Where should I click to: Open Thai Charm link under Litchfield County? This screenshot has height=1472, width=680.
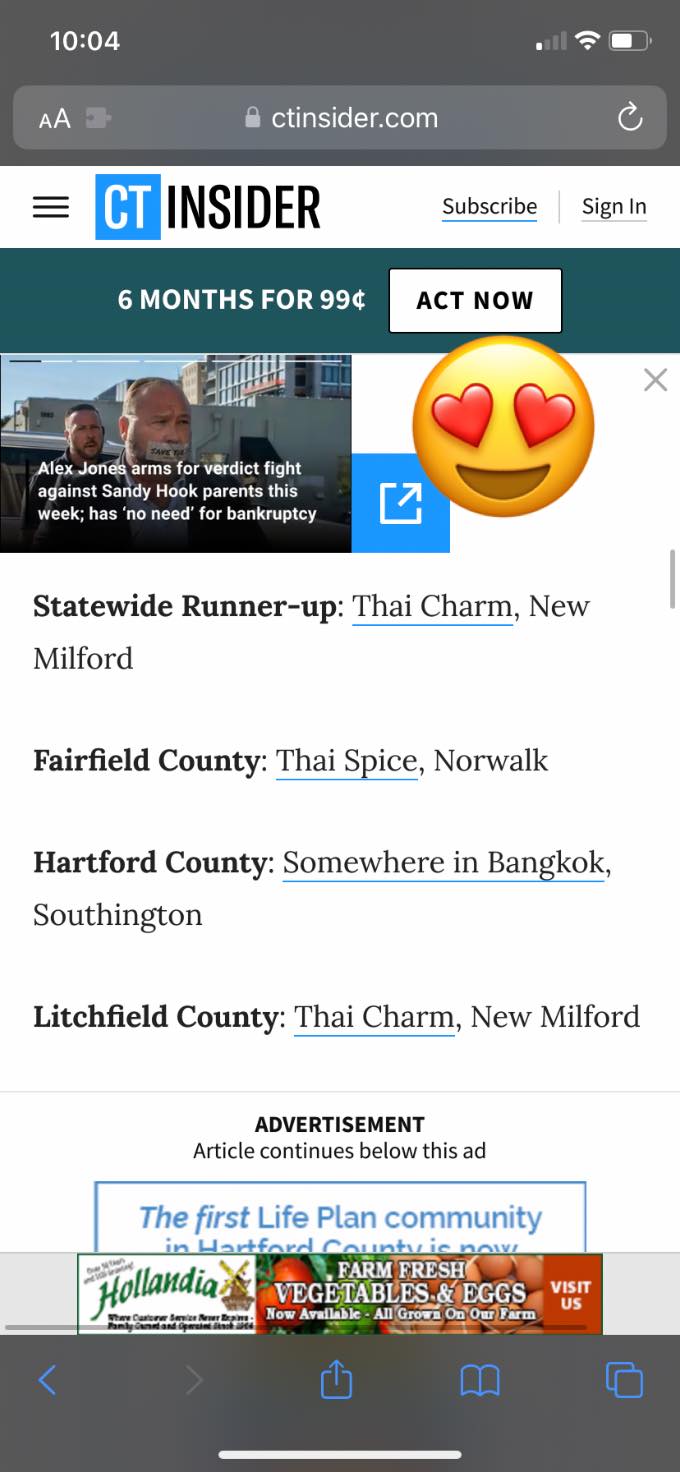374,1016
